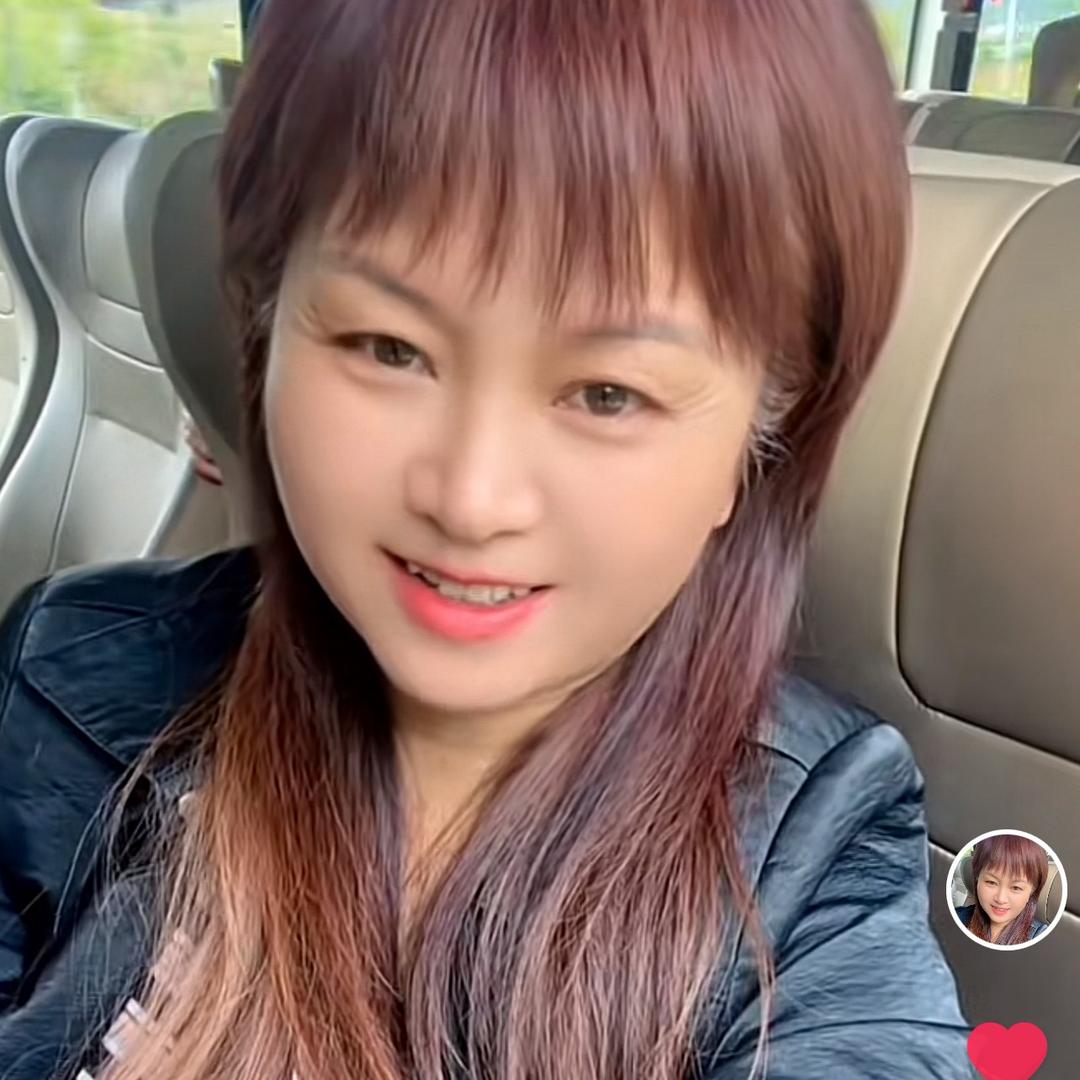Screen dimensions: 1080x1080
Task: Open the creator's profile avatar
Action: [1006, 889]
